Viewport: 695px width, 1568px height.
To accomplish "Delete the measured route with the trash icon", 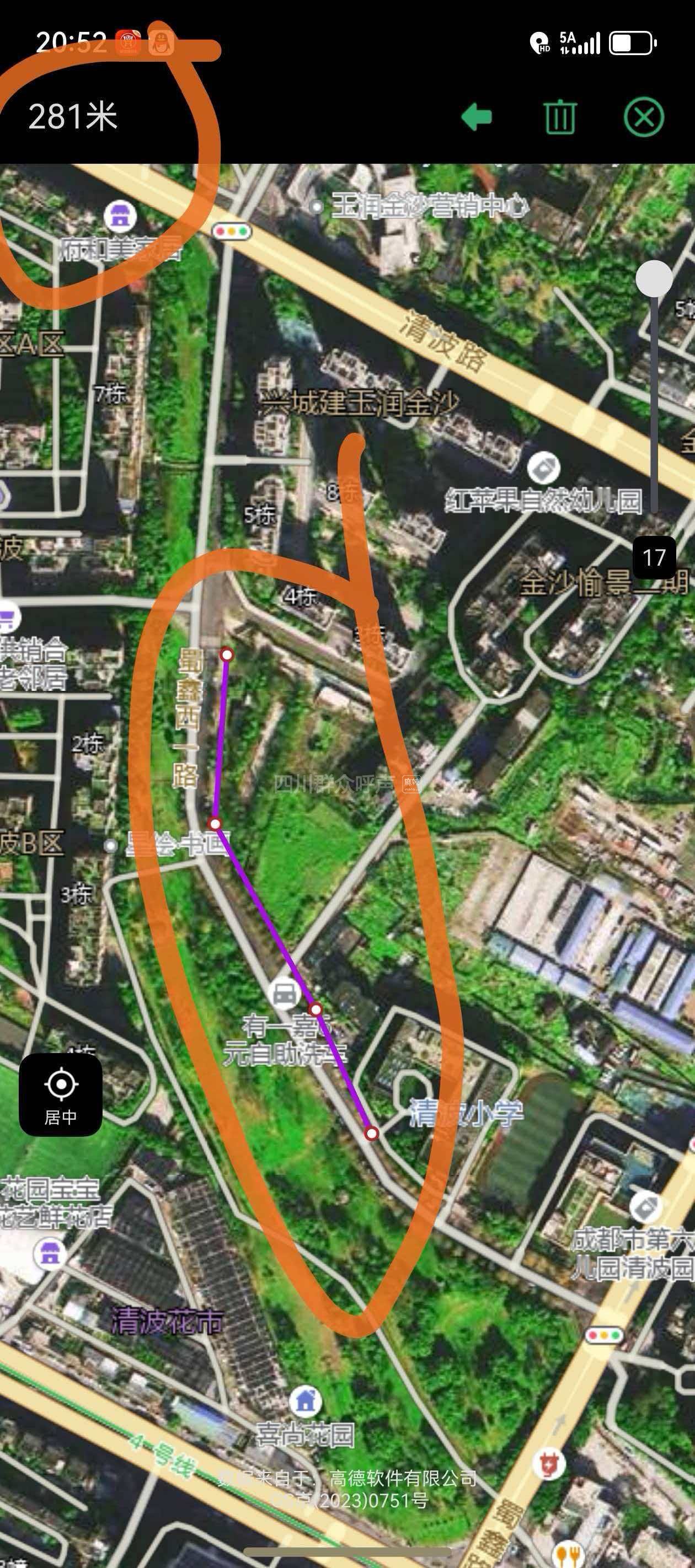I will 559,116.
